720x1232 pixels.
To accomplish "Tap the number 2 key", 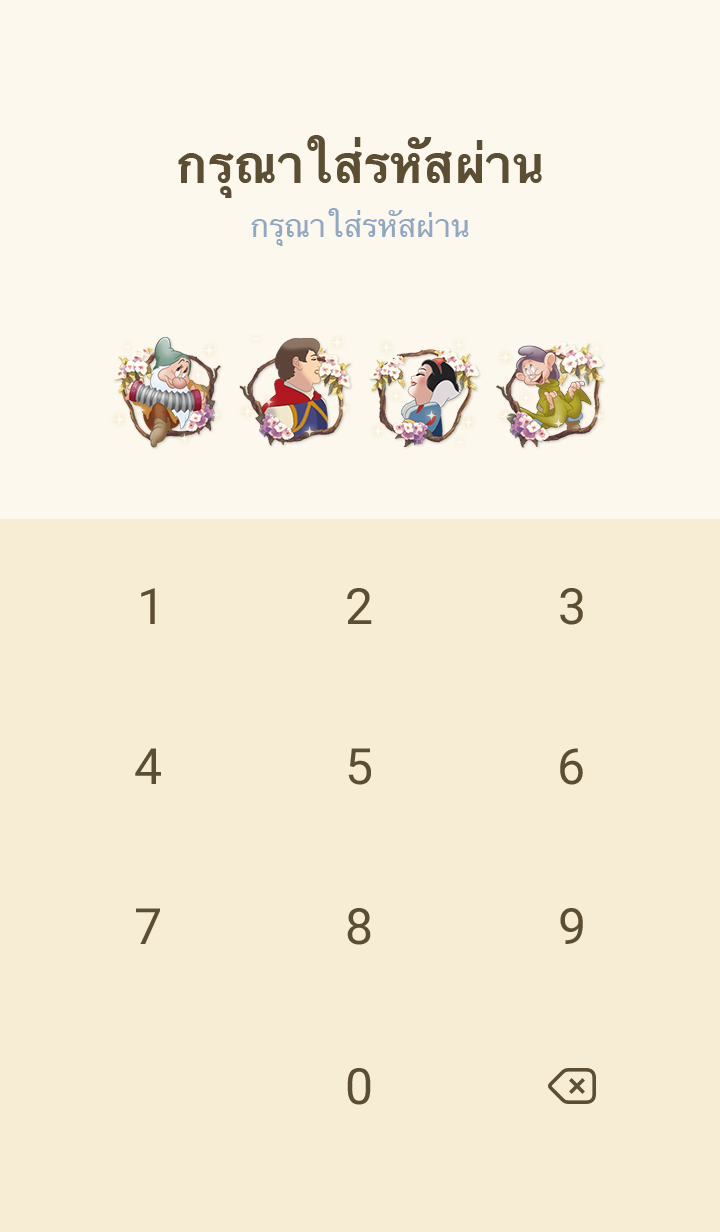I will coord(359,607).
